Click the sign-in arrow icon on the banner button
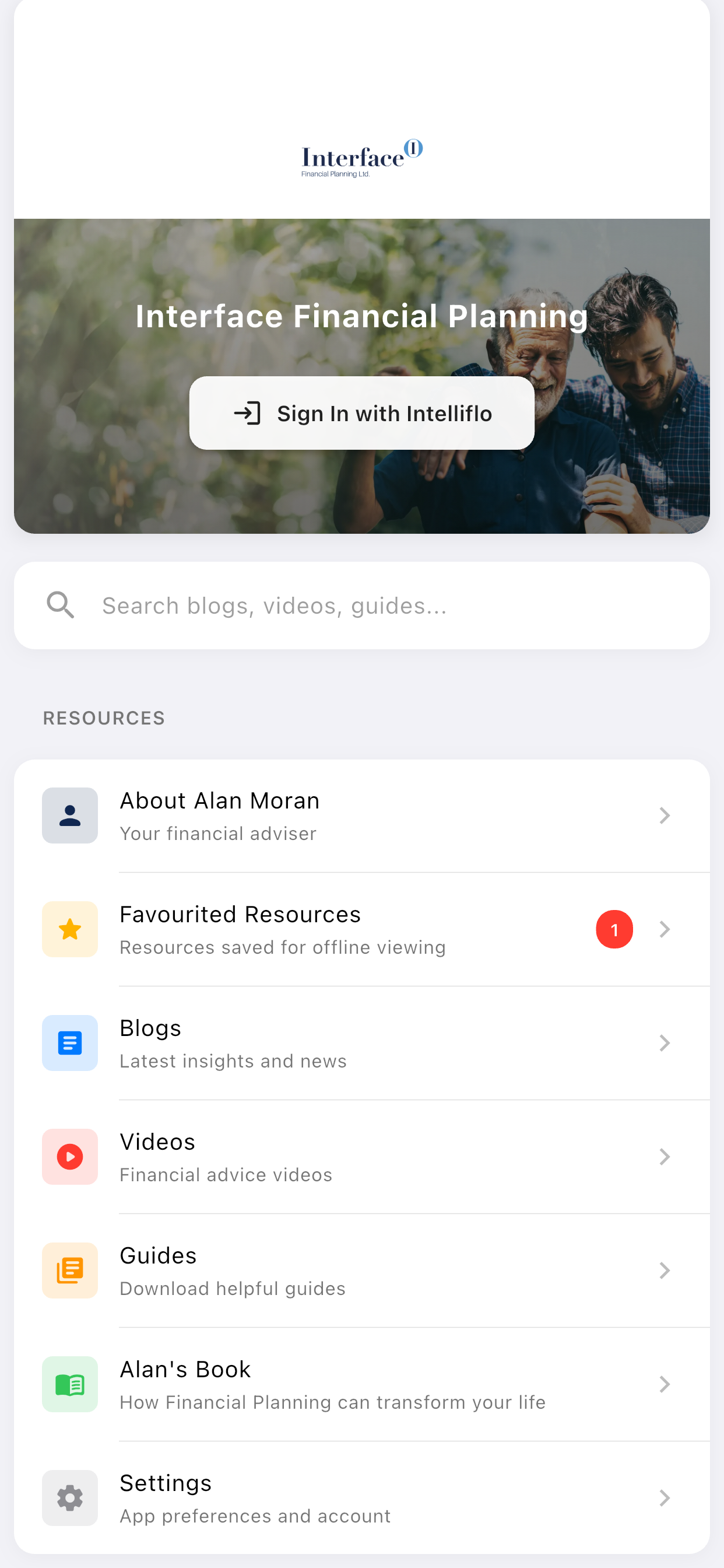Viewport: 724px width, 1568px height. coord(247,414)
